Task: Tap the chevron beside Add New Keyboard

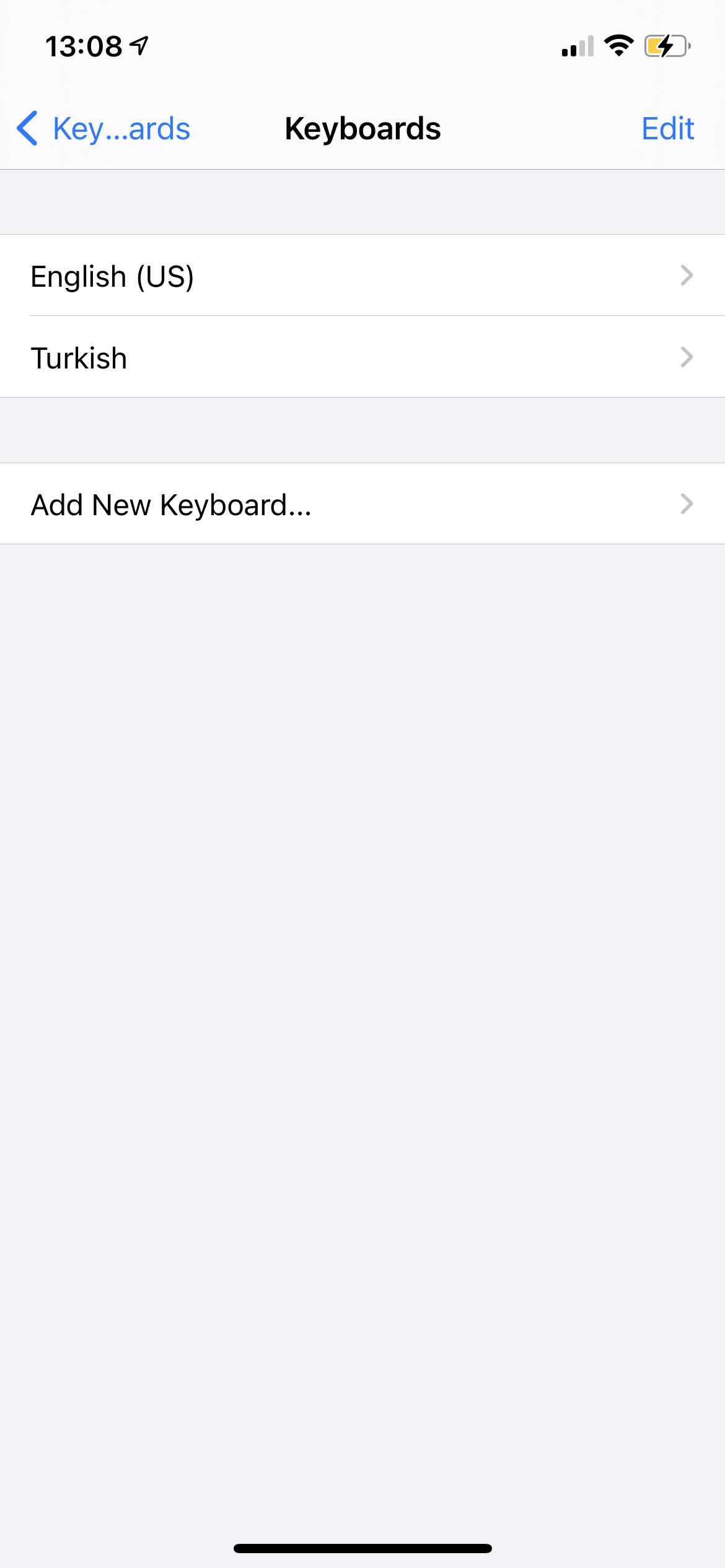Action: 685,503
